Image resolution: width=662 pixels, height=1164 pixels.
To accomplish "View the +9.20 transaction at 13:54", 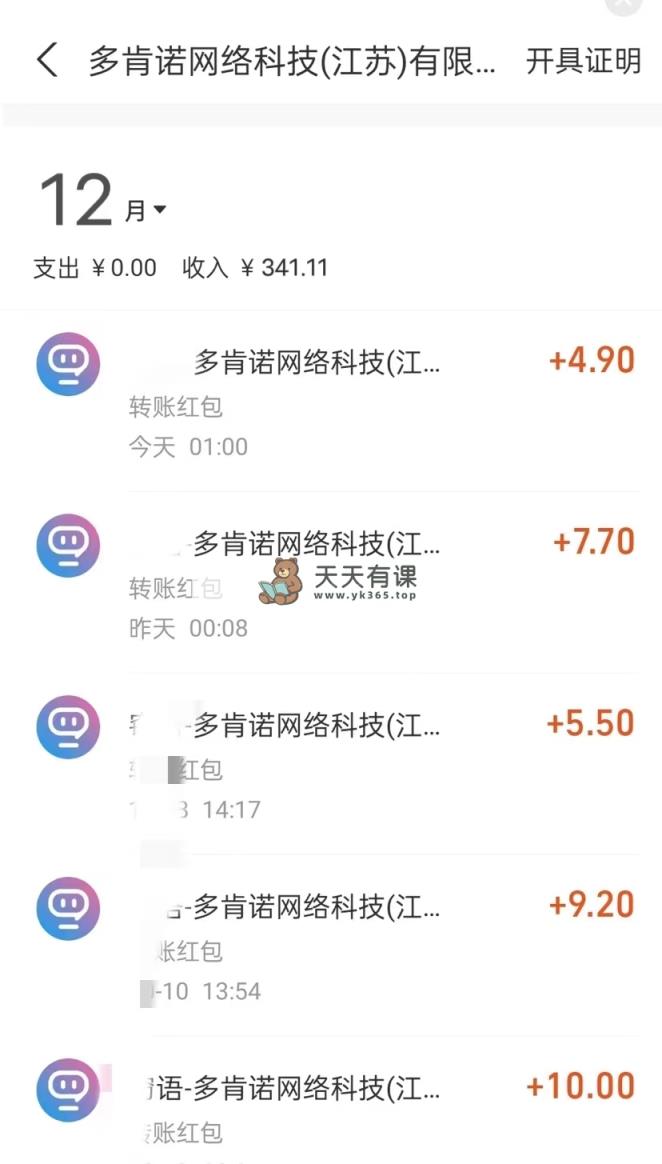I will 331,945.
